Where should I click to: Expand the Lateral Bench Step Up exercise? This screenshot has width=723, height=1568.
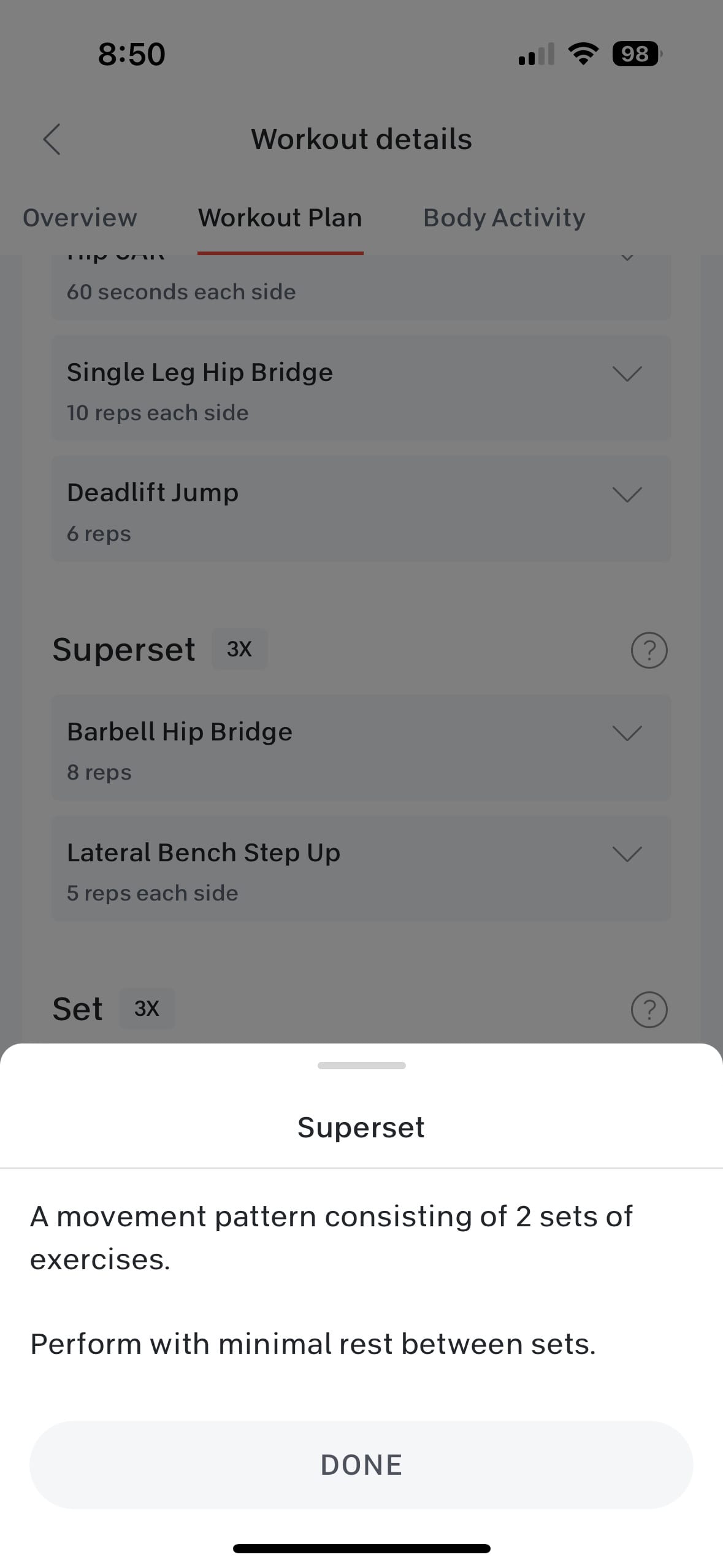pyautogui.click(x=627, y=853)
